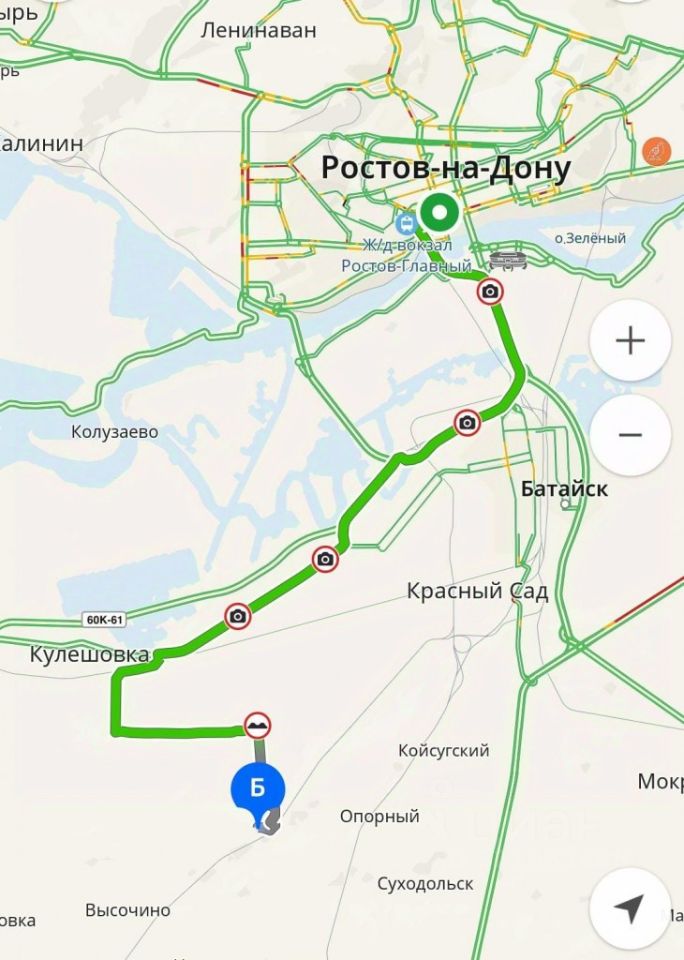Image resolution: width=684 pixels, height=960 pixels.
Task: Open the orange place marker on the map
Action: click(x=657, y=152)
